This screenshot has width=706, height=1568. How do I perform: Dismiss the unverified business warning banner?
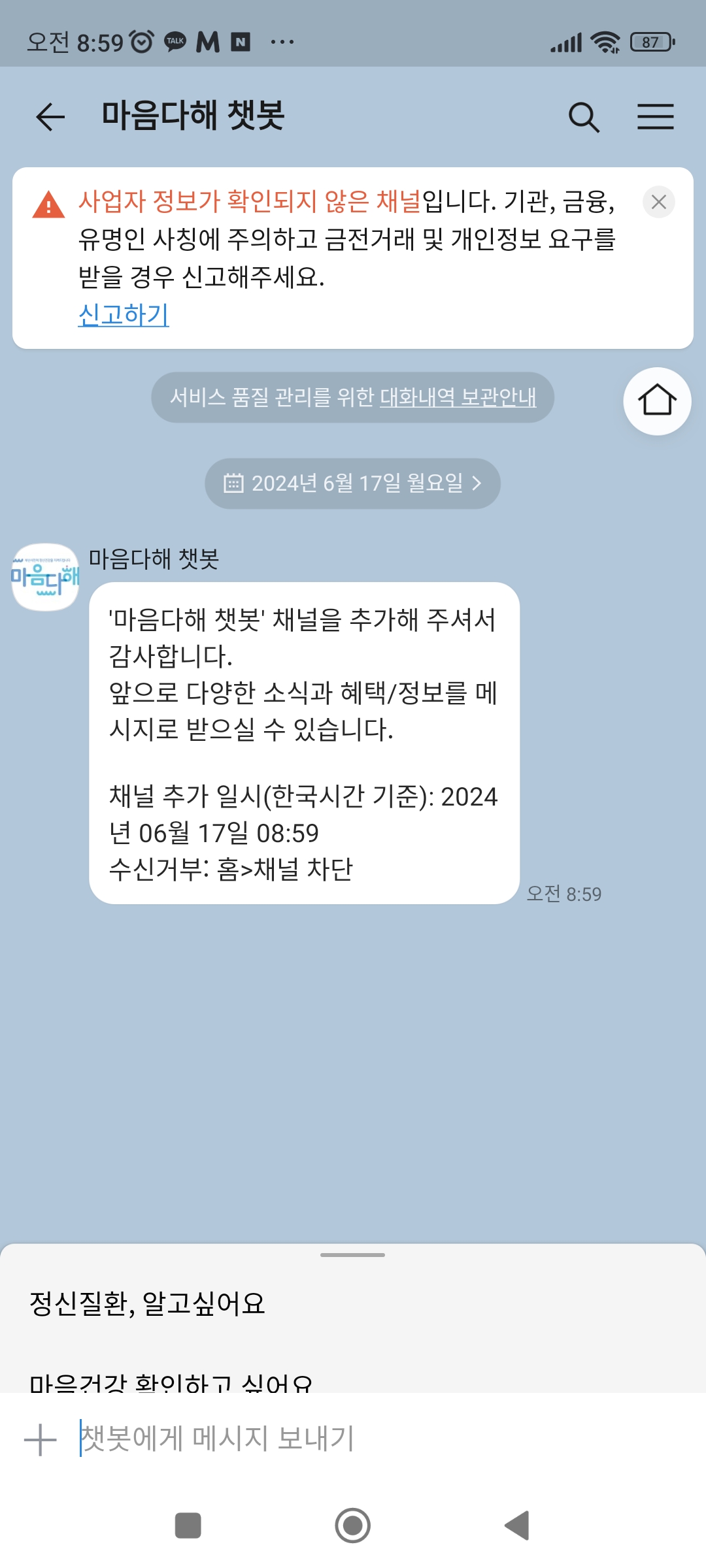658,202
